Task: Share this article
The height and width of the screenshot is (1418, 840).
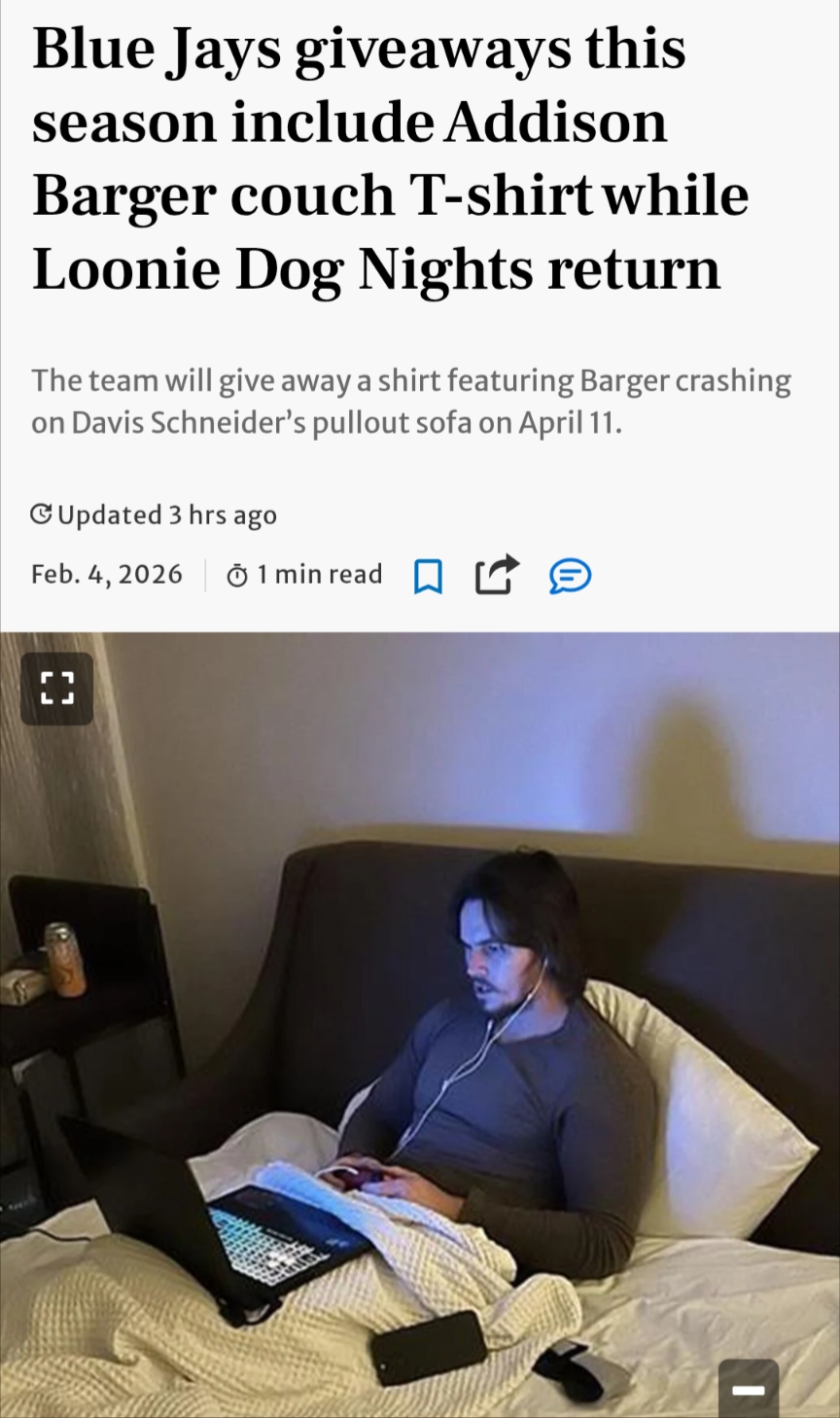Action: point(497,575)
